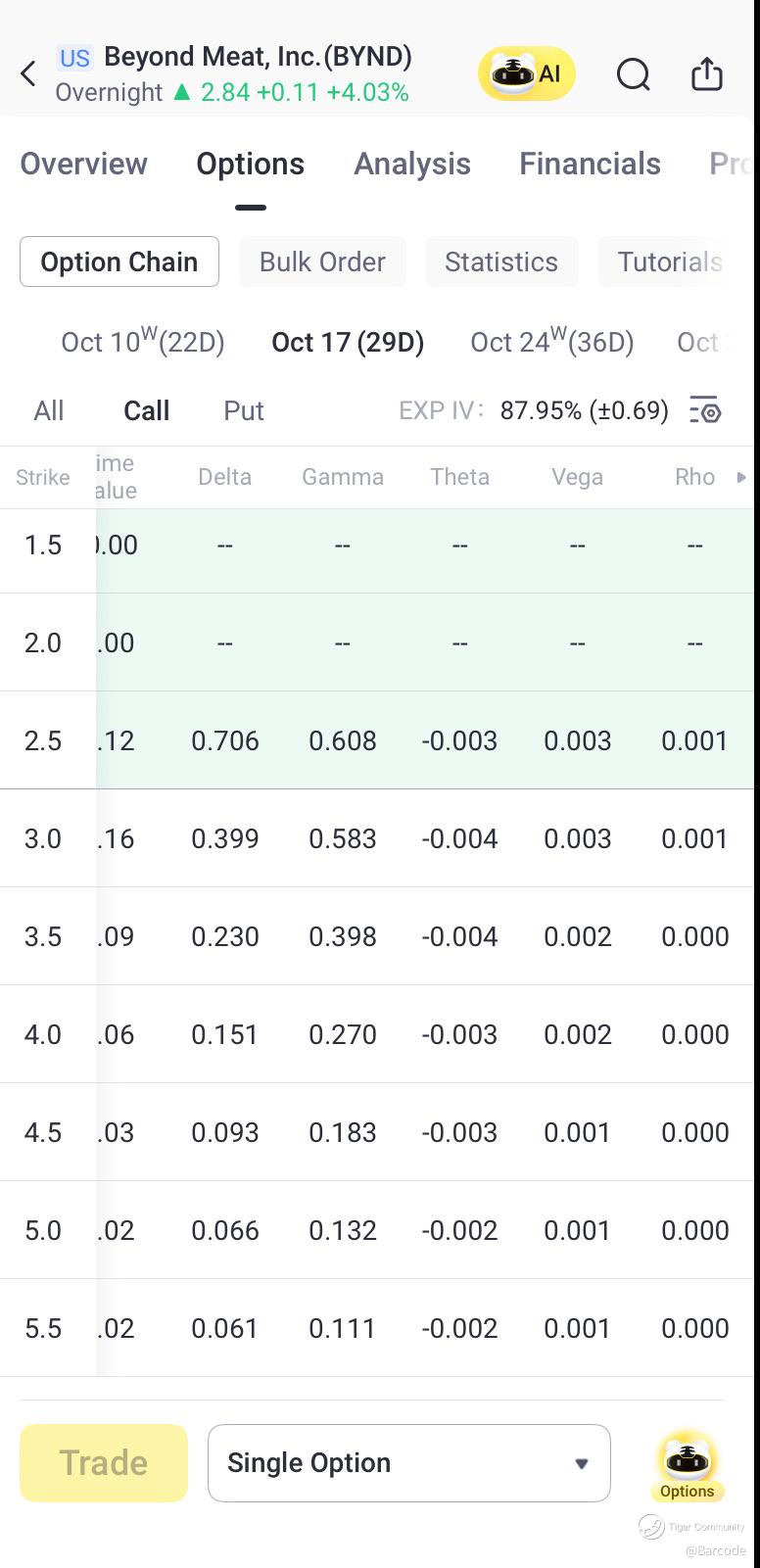Open the Statistics chip
This screenshot has width=760, height=1568.
tap(500, 261)
